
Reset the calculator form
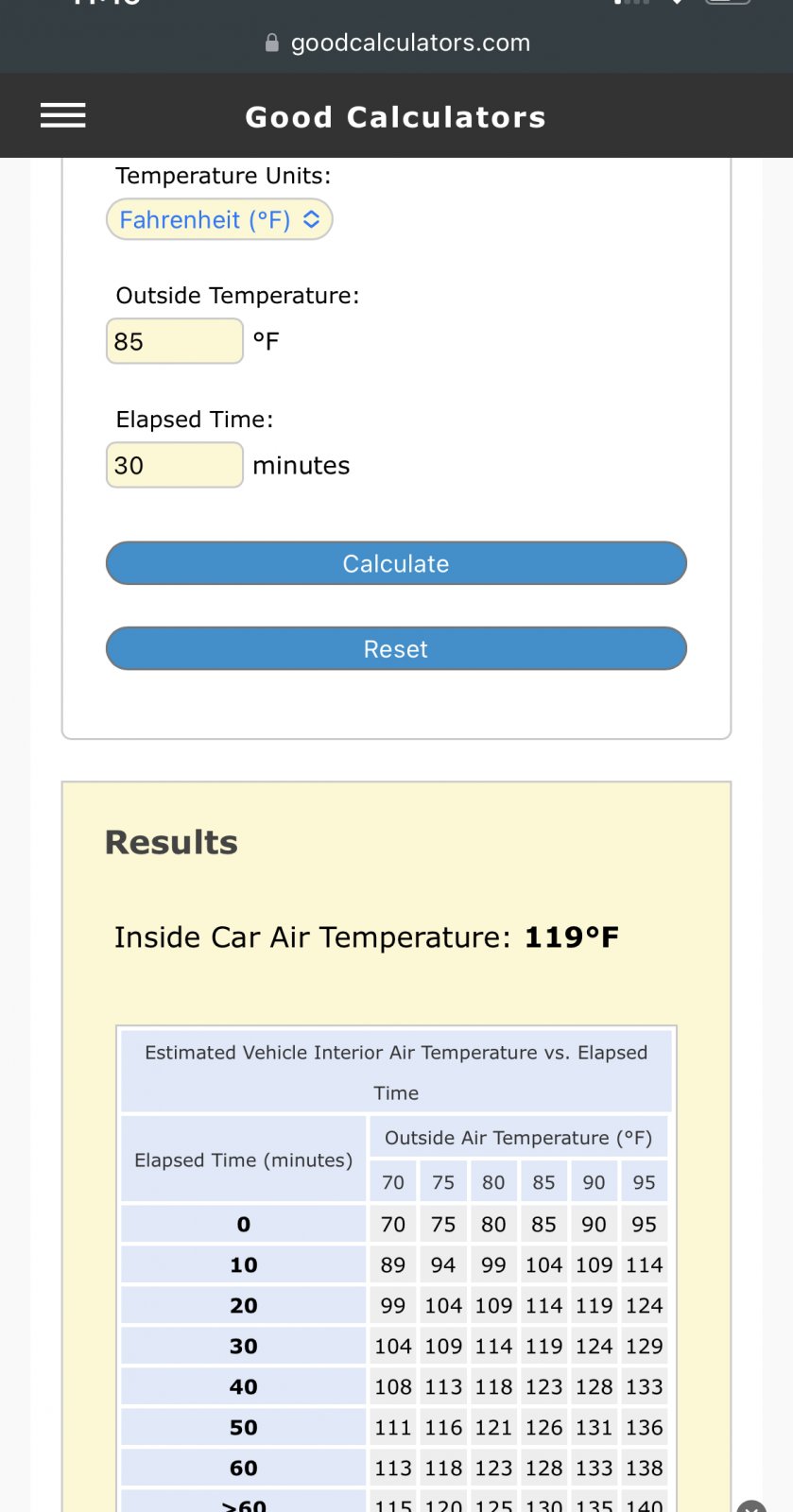coord(396,649)
